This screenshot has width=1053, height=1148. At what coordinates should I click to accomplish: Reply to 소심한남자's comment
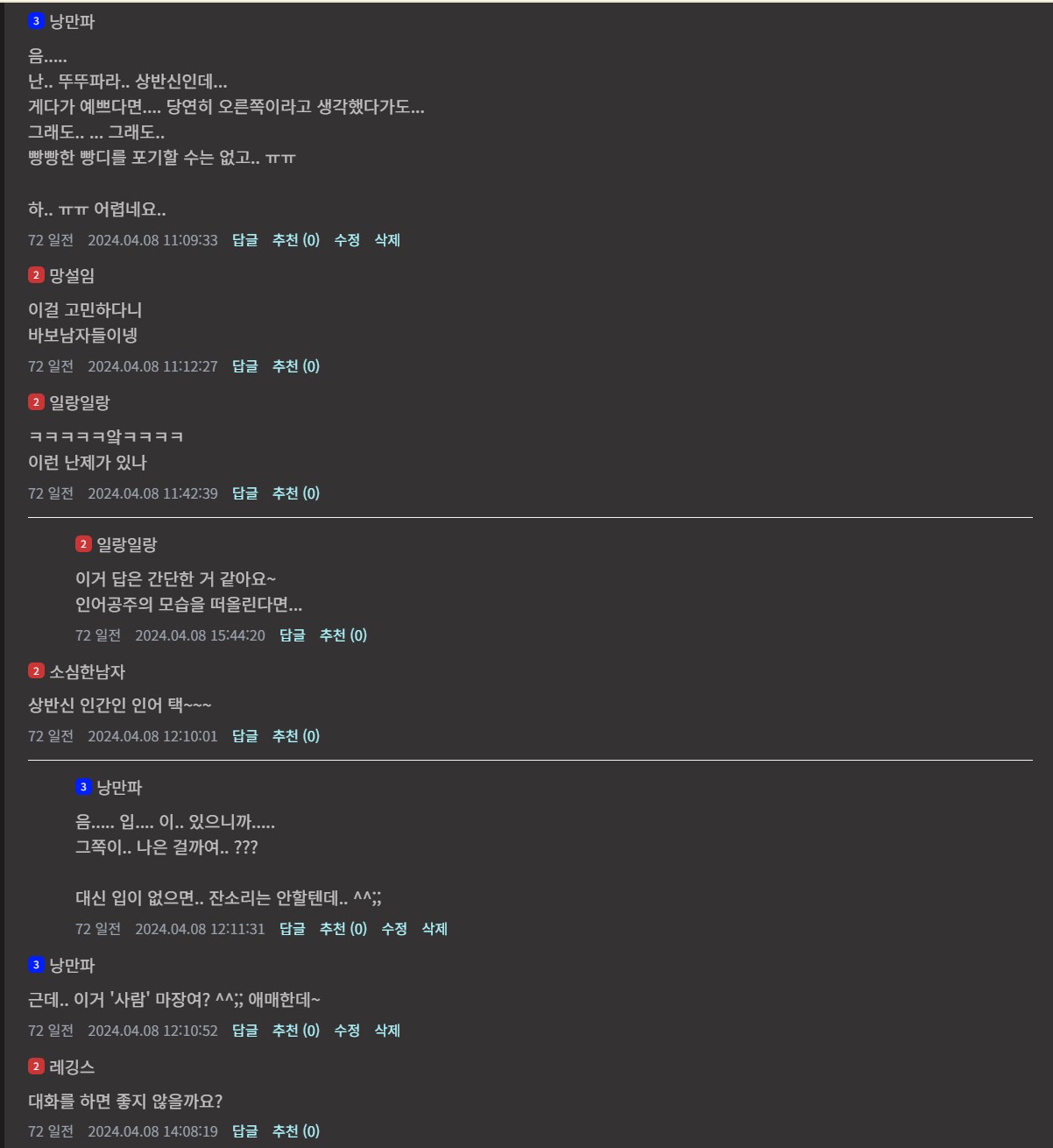(x=245, y=736)
